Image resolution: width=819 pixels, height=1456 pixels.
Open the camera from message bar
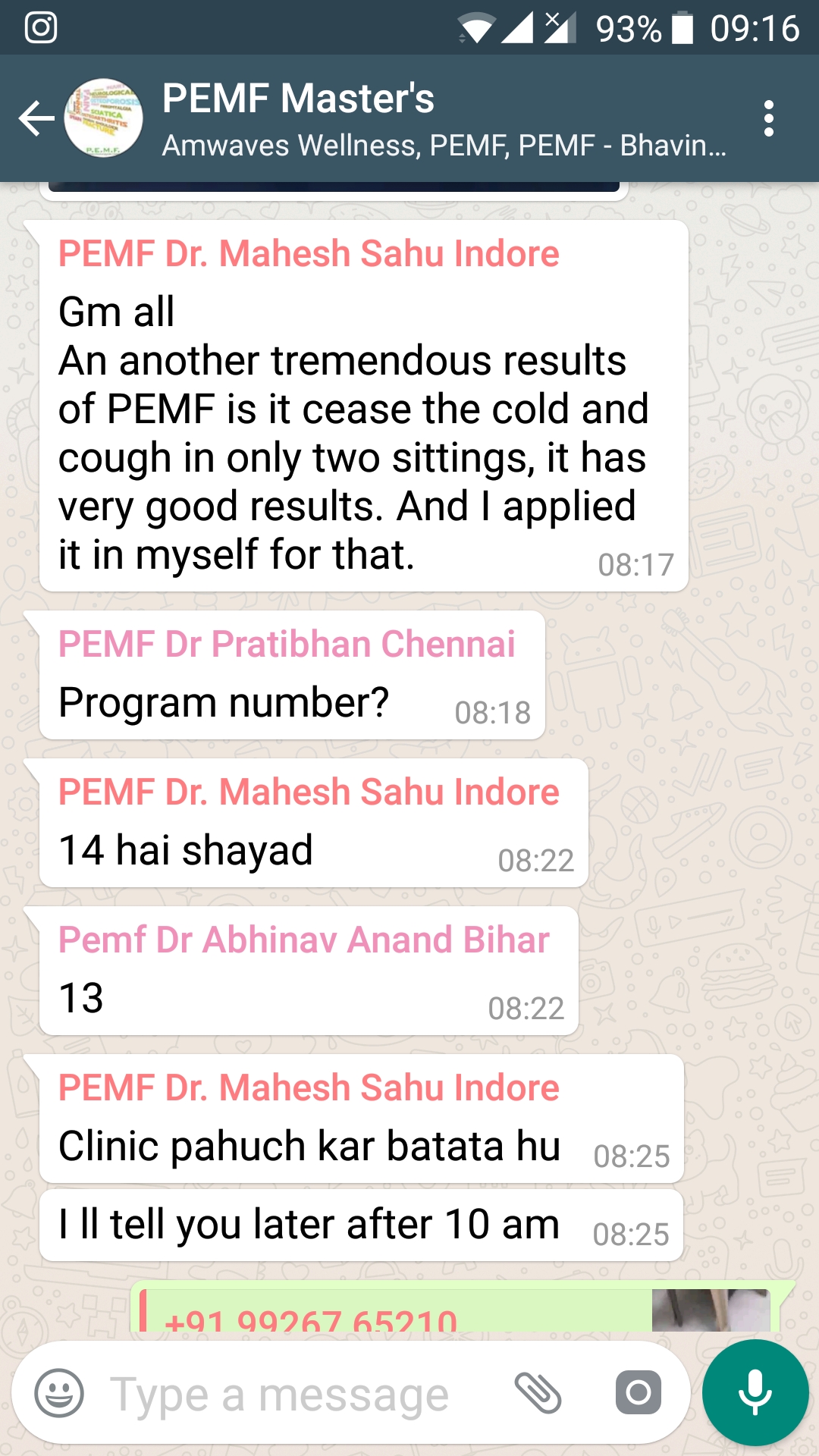coord(639,1393)
